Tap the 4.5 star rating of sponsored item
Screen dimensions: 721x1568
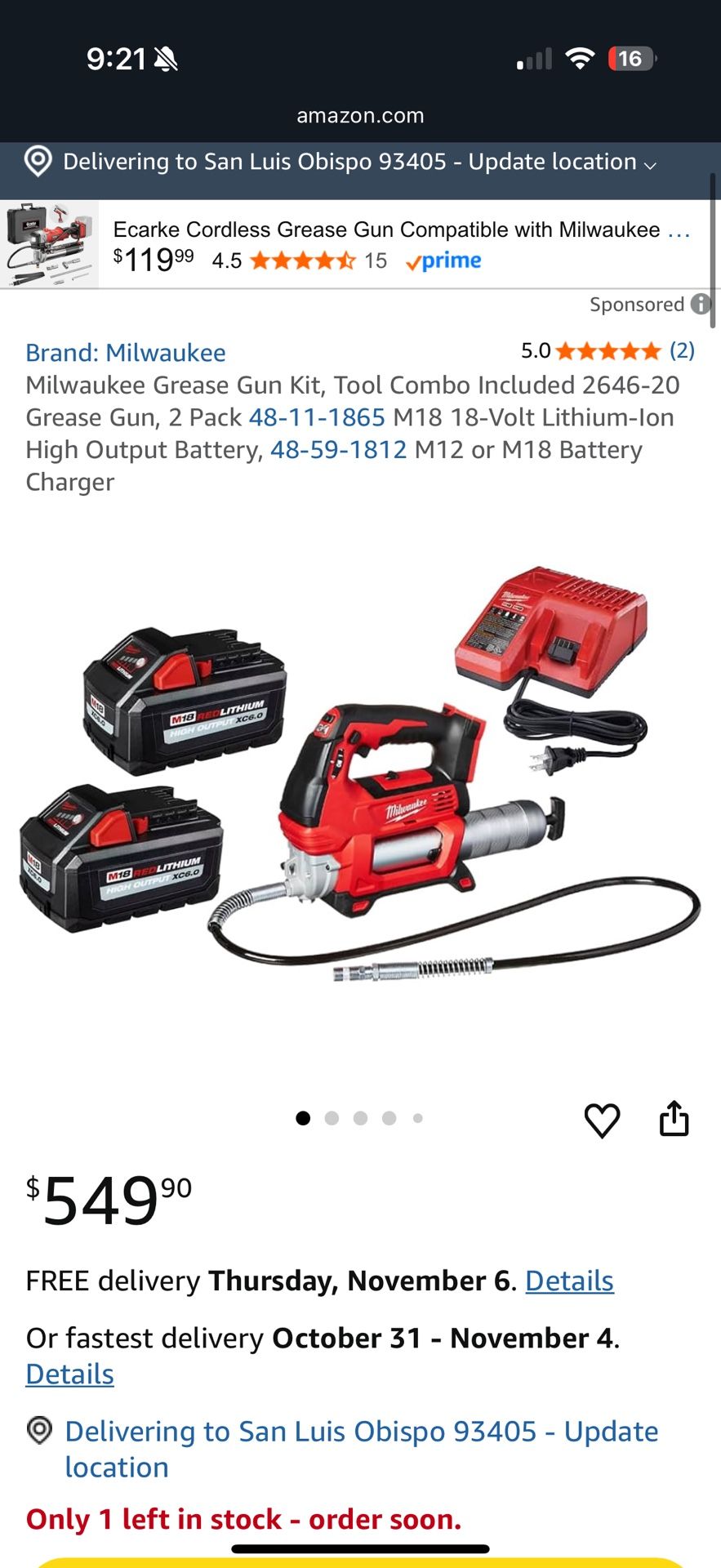[302, 261]
